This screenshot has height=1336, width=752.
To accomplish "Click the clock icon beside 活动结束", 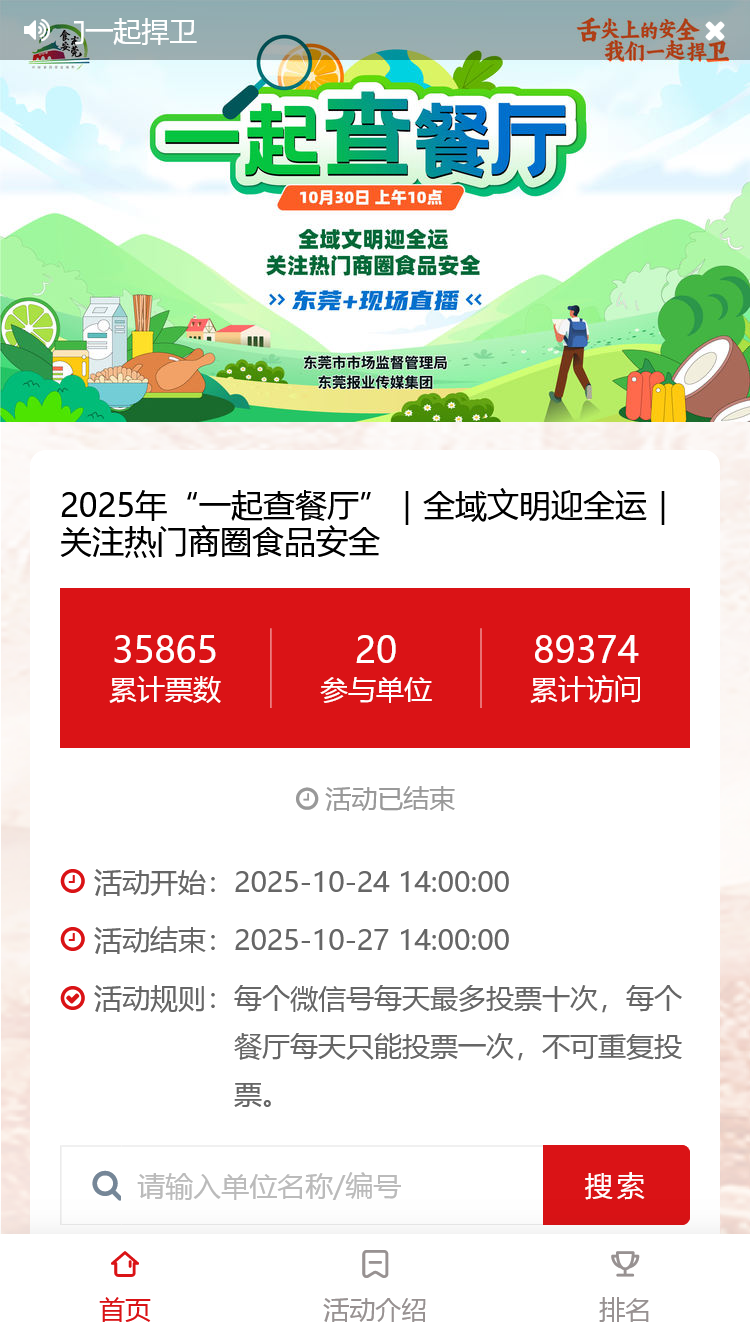I will [71, 939].
